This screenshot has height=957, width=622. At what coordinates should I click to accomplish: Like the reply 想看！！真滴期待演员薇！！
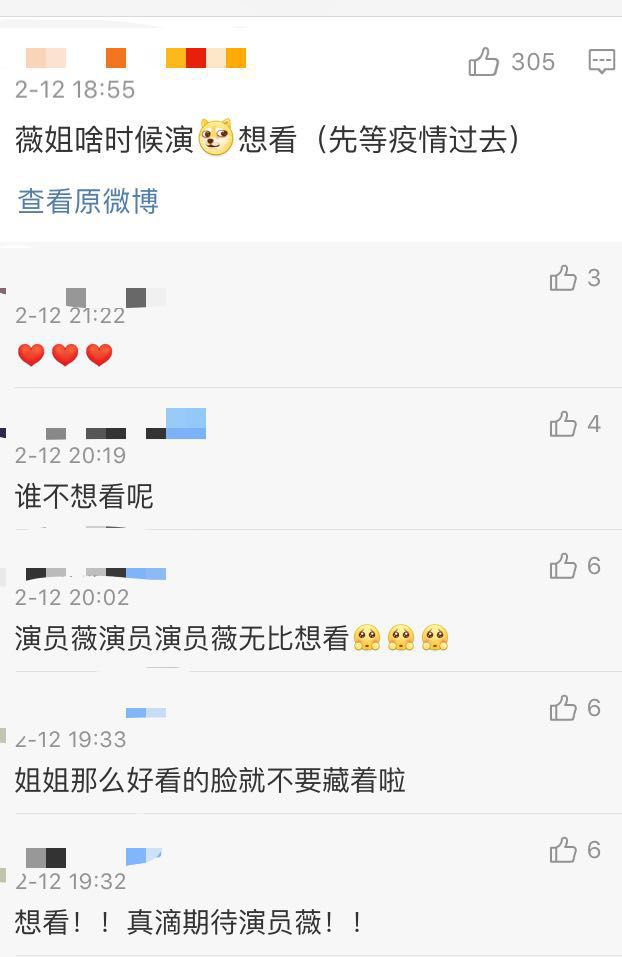(x=563, y=850)
